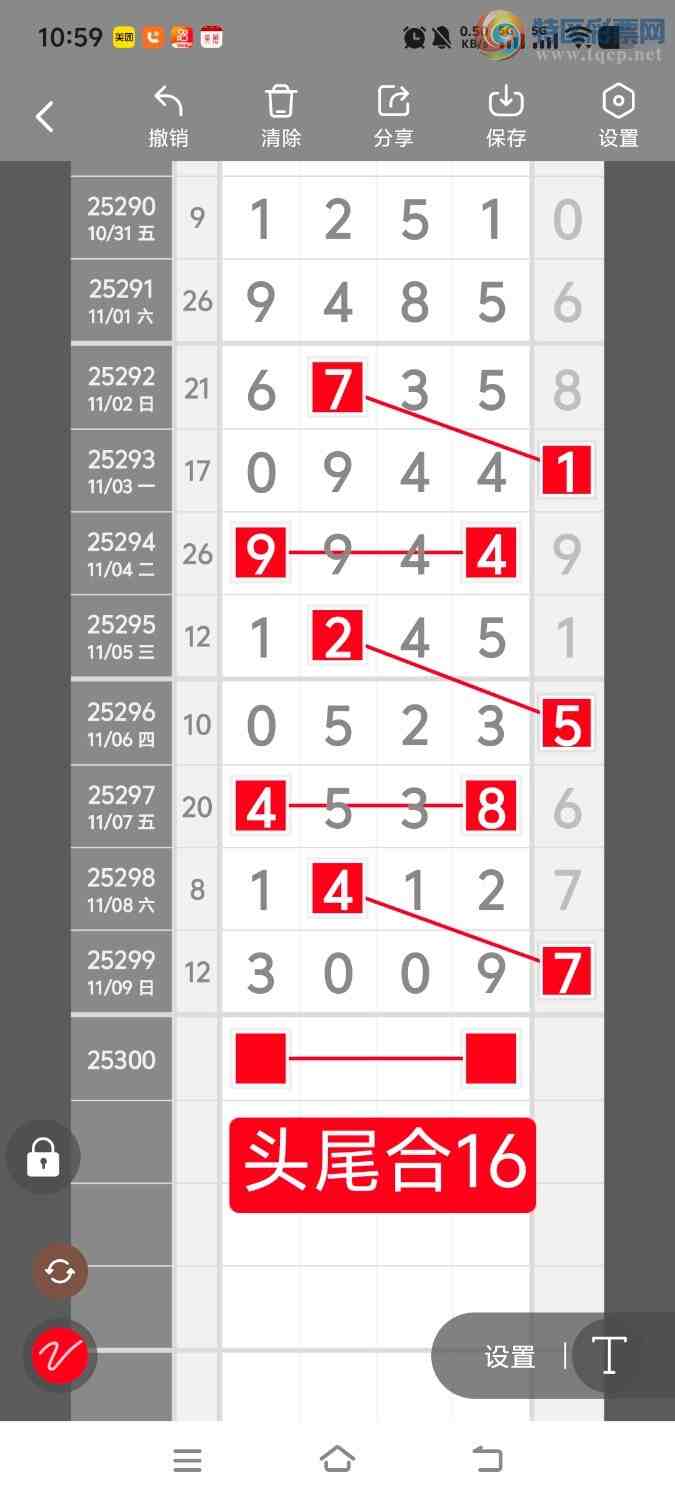Select the red line-drawing tool
The image size is (675, 1500).
(60, 1356)
